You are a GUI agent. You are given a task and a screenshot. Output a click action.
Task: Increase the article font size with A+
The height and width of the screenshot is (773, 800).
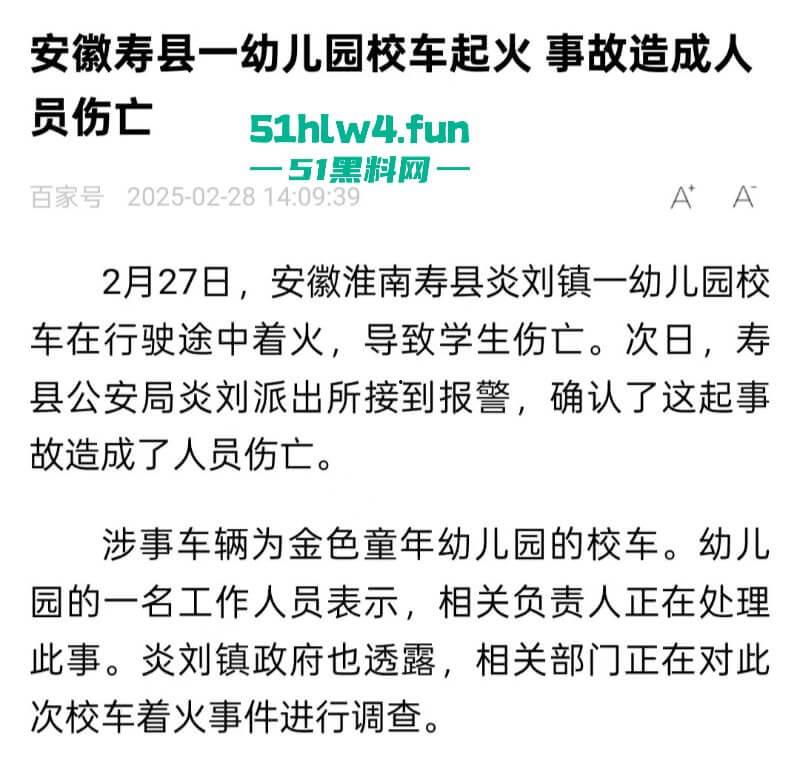click(x=683, y=196)
